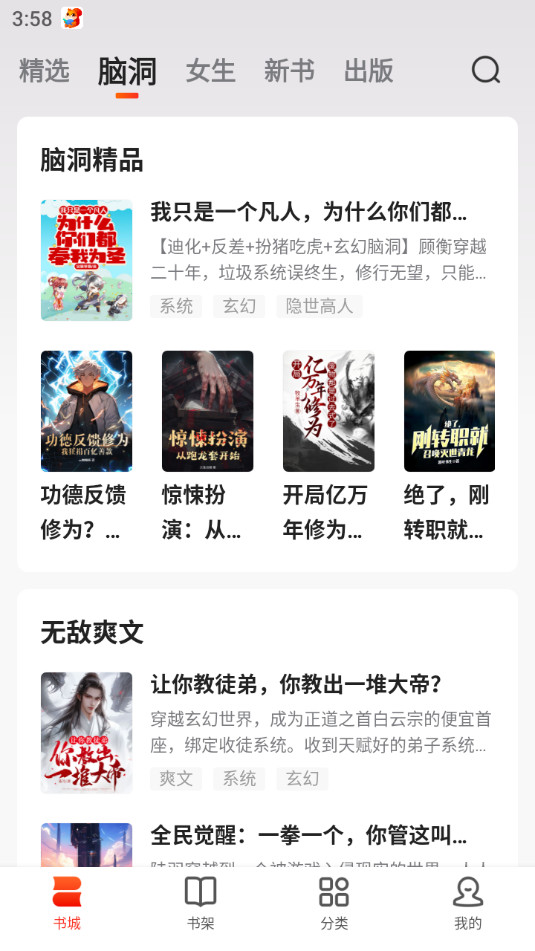The width and height of the screenshot is (535, 951).
Task: Open the book 开局亿万年修为
Action: (328, 446)
